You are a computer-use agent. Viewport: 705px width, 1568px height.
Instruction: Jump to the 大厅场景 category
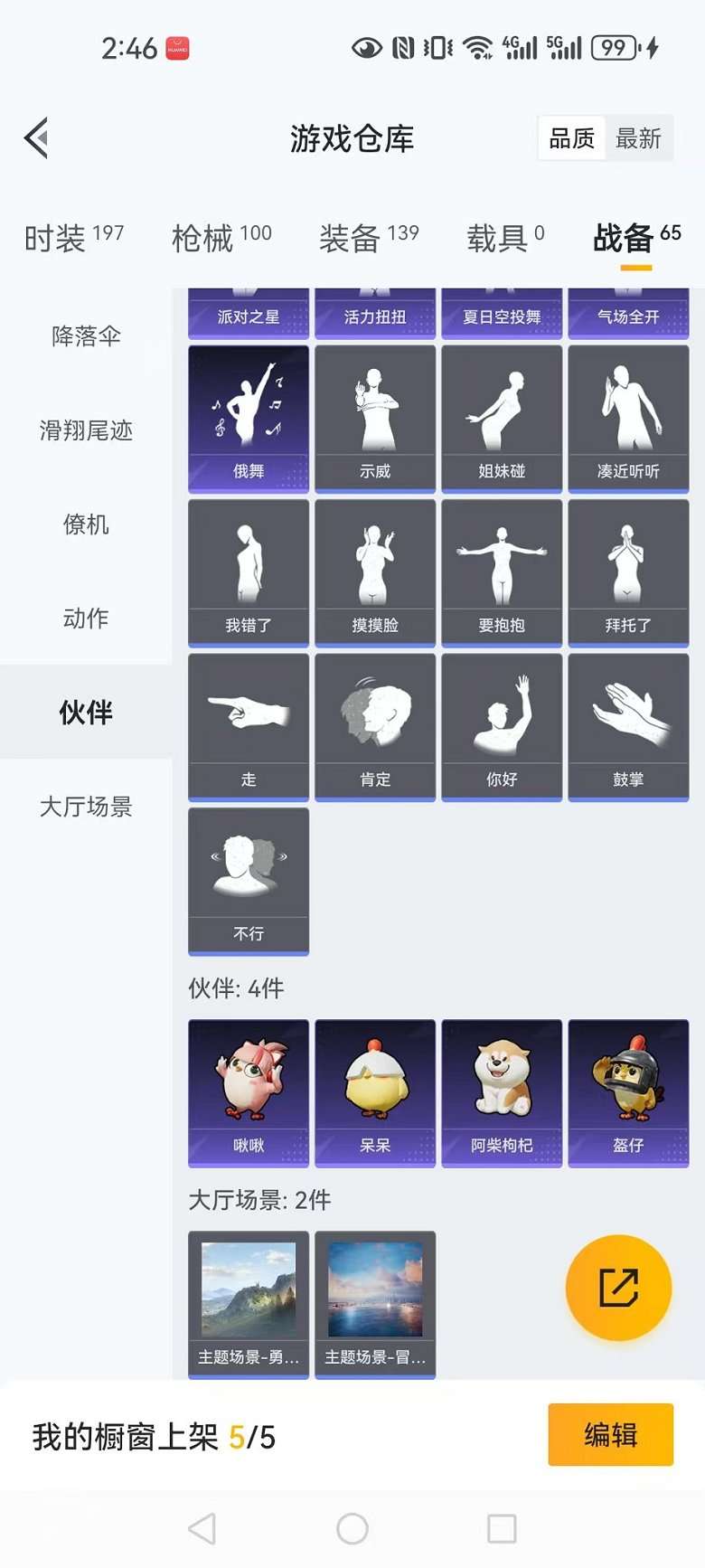[86, 808]
